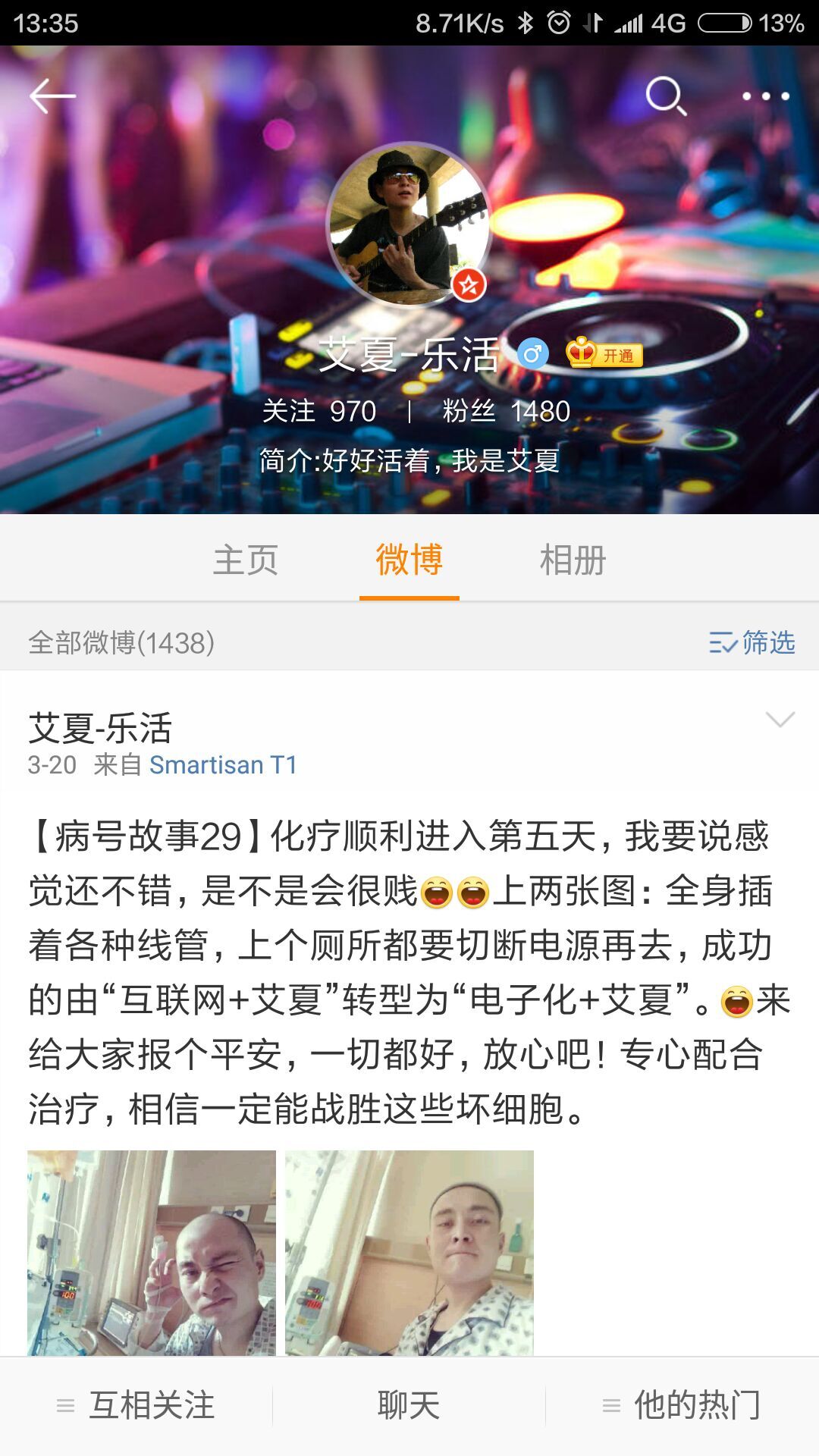Expand the post options chevron
The height and width of the screenshot is (1456, 819).
tap(780, 719)
